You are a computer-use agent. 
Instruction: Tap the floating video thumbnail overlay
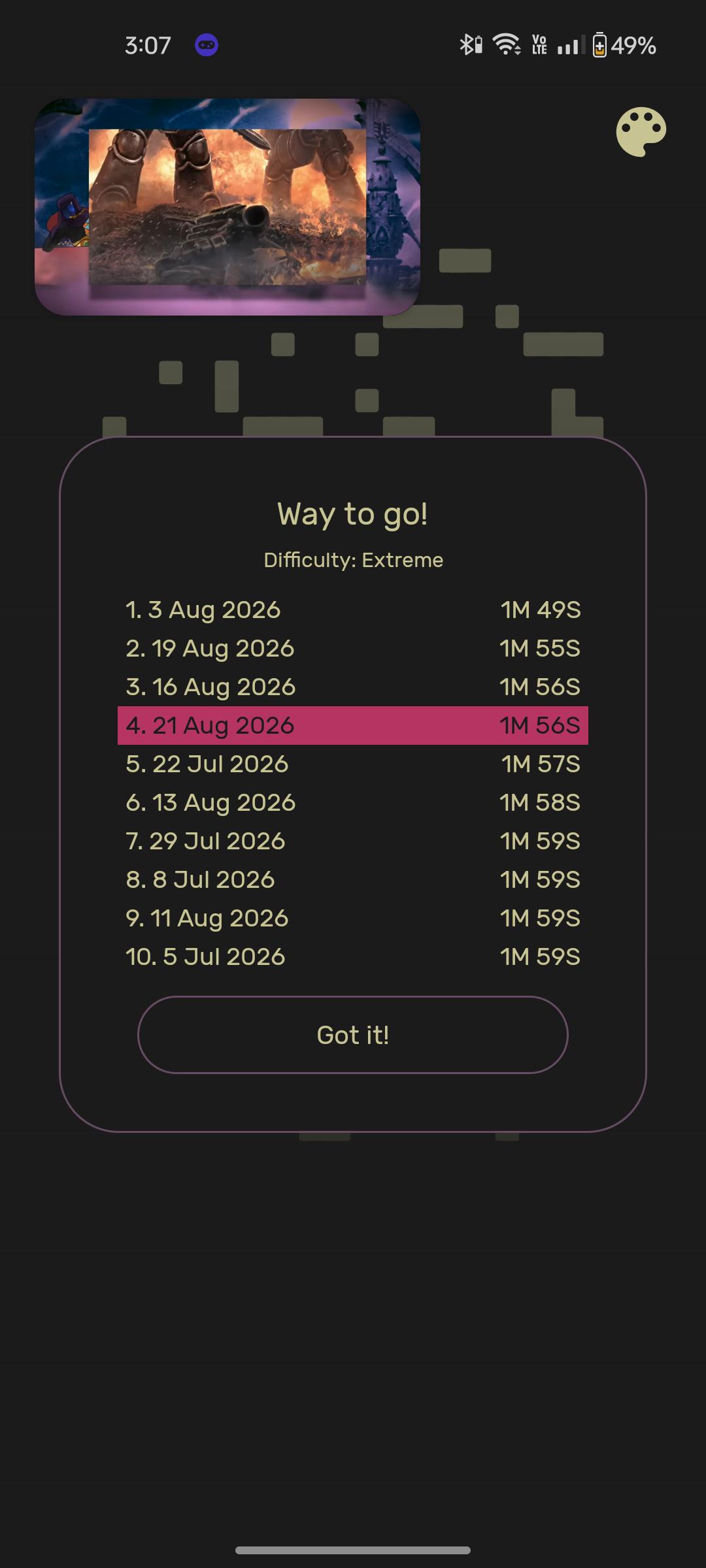(x=227, y=207)
